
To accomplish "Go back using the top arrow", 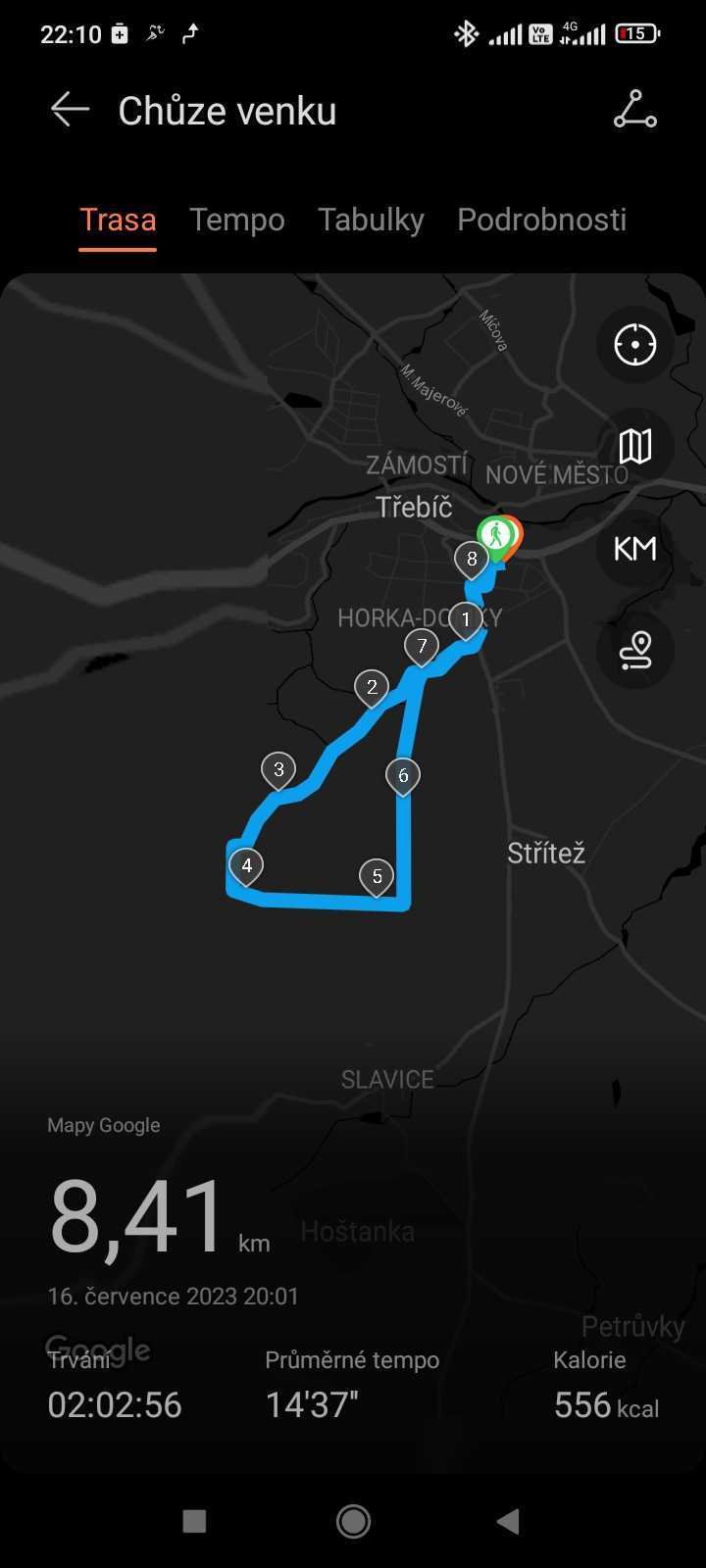I will coord(70,110).
